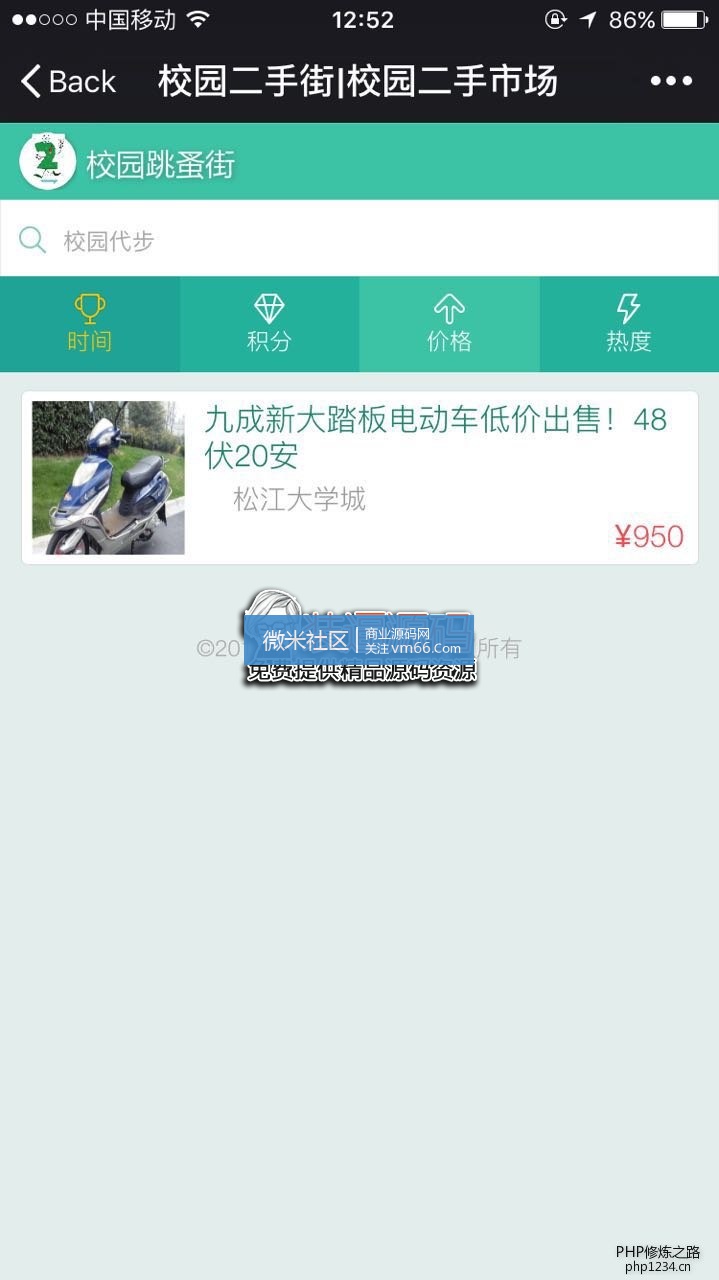The width and height of the screenshot is (719, 1280).
Task: Tap the 校园代步 search box
Action: coord(359,240)
